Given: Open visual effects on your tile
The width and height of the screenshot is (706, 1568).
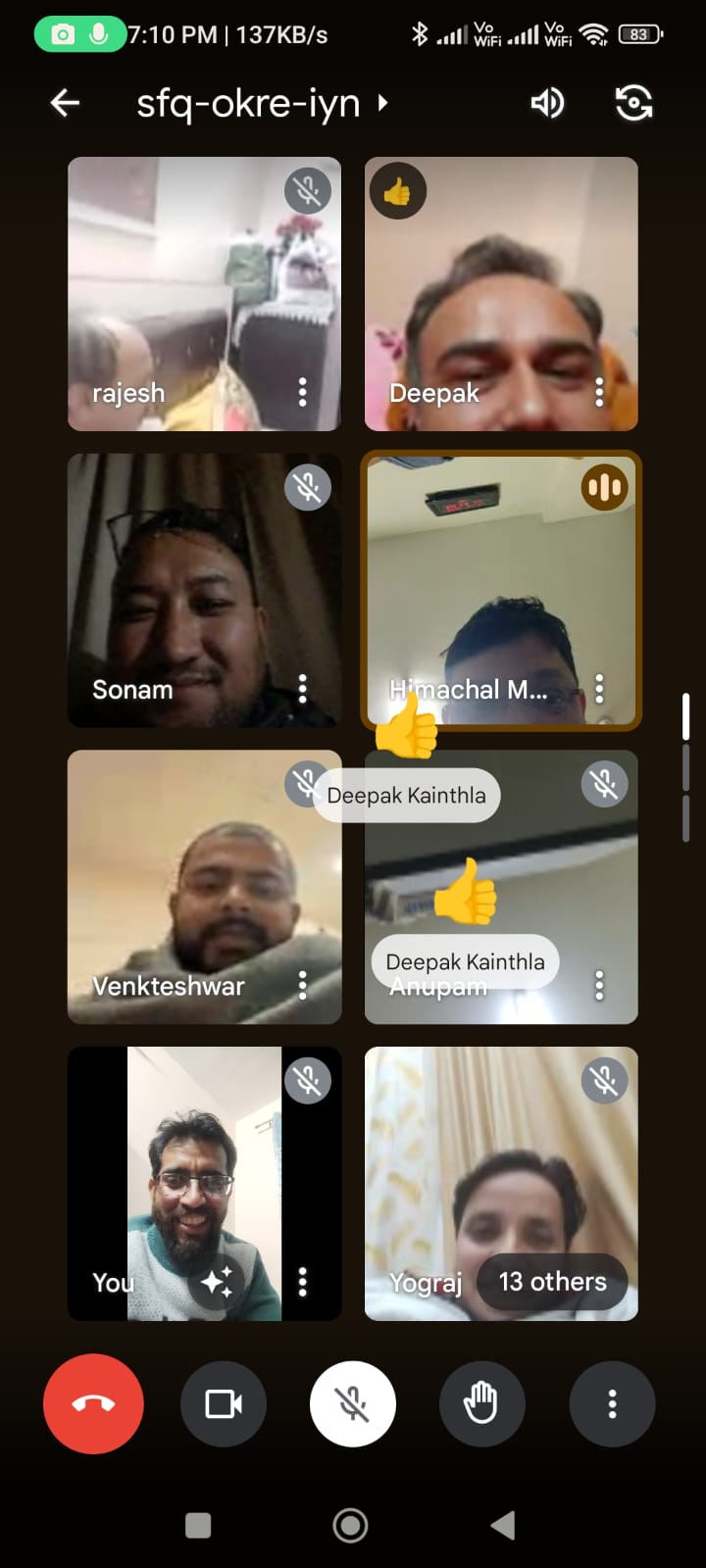Looking at the screenshot, I should 217,1281.
